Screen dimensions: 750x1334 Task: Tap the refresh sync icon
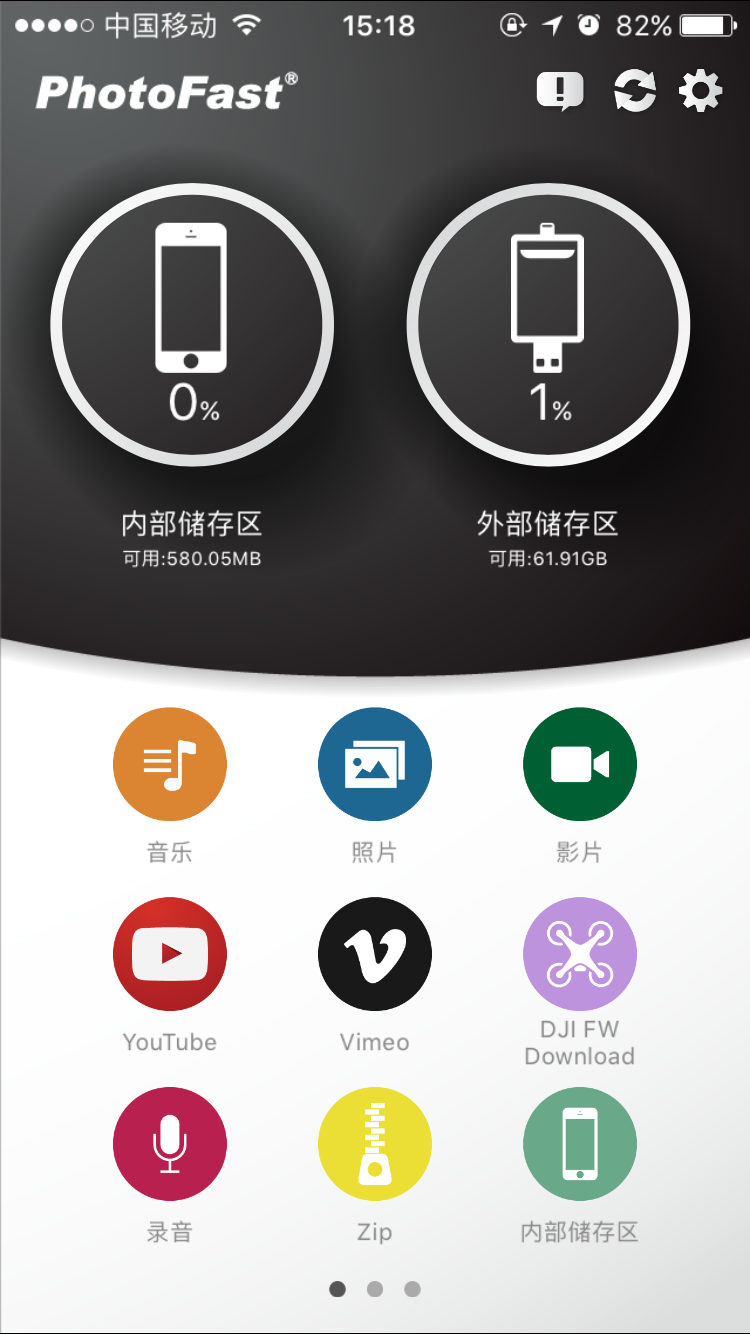tap(634, 91)
